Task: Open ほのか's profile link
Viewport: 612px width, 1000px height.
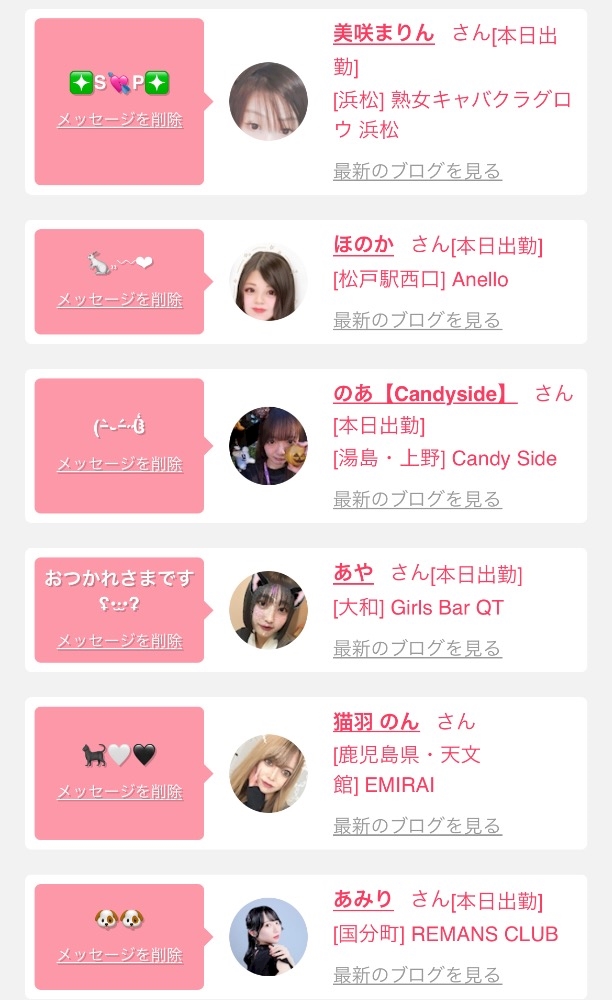Action: [x=363, y=245]
